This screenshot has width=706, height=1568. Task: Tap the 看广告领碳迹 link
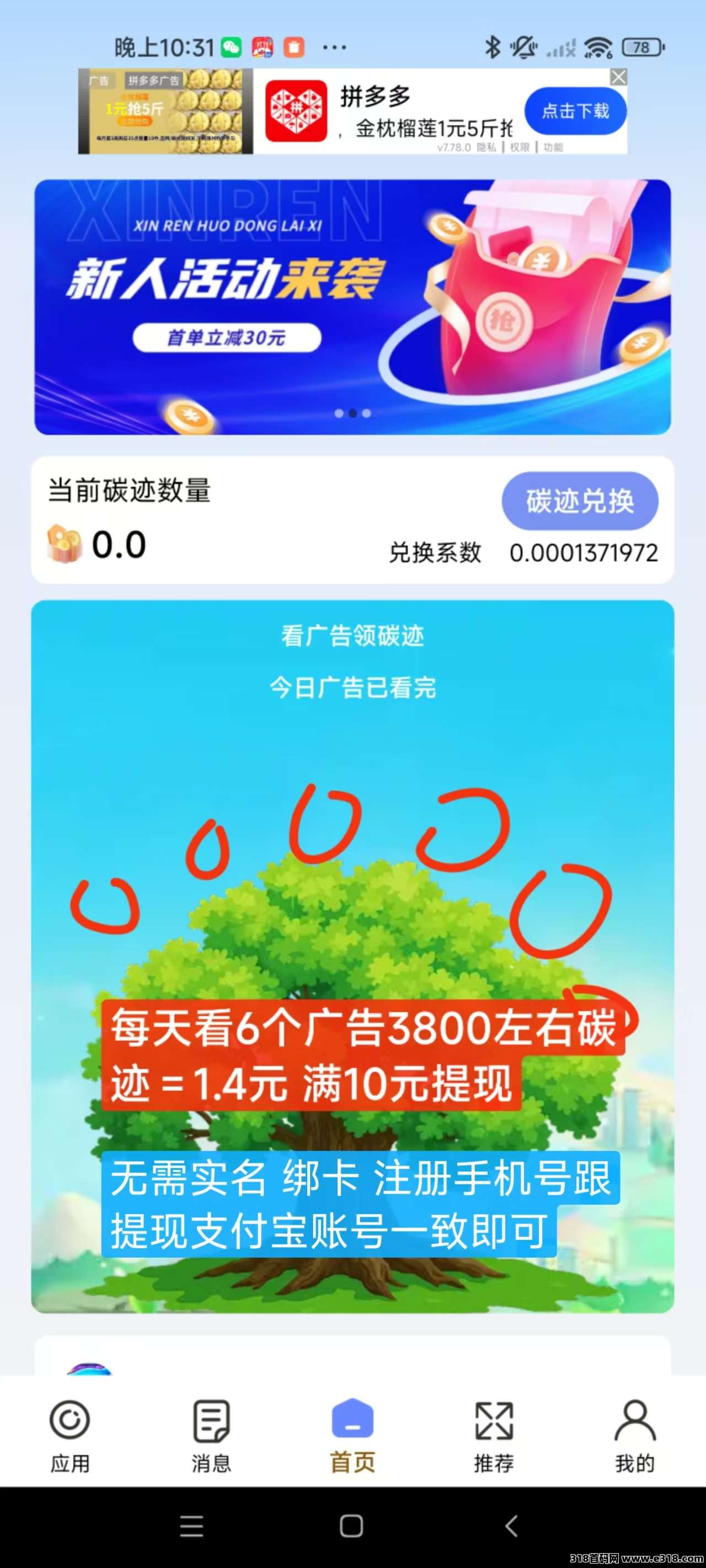pyautogui.click(x=352, y=635)
